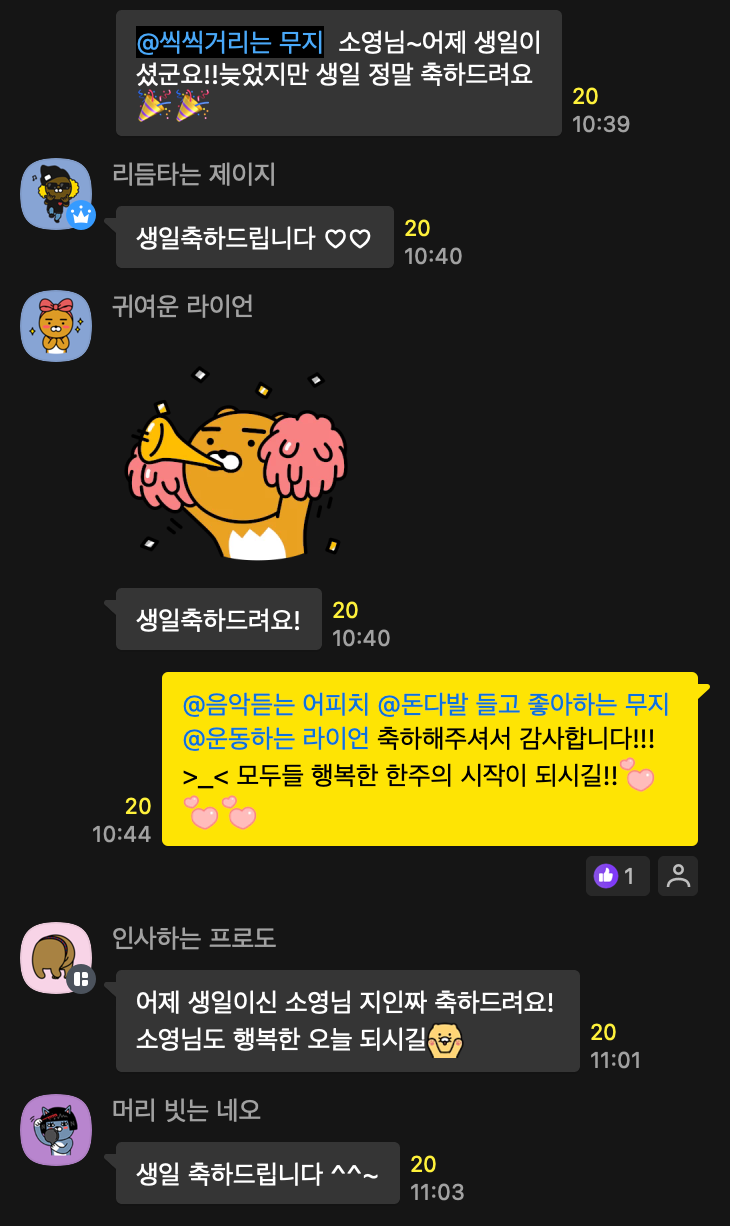Click the thumbs-up icon in the reaction pill
Screen dimensions: 730x1226
click(x=607, y=875)
